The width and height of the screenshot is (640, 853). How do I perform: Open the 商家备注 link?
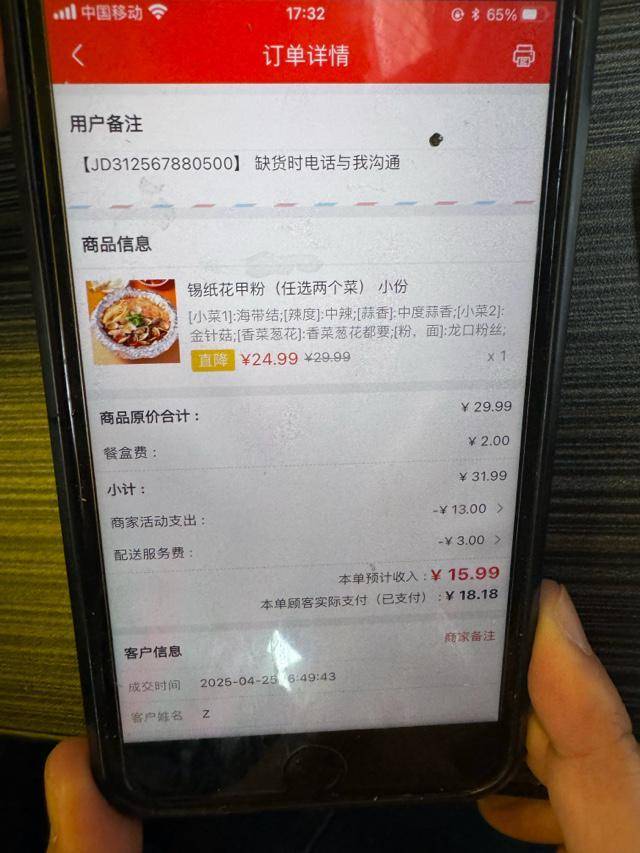pyautogui.click(x=469, y=636)
